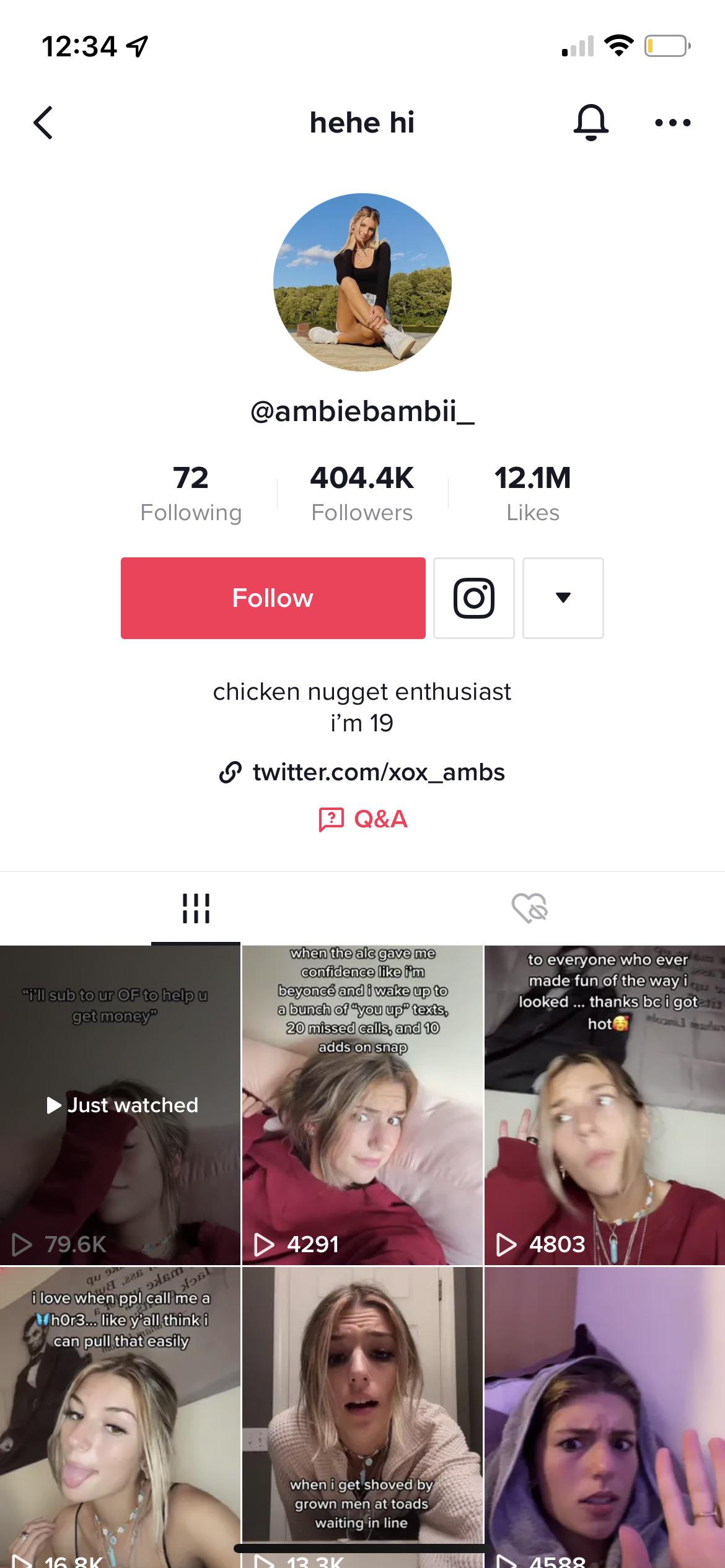Open the Just watched video
Screen dimensions: 725x1568
coord(120,1105)
